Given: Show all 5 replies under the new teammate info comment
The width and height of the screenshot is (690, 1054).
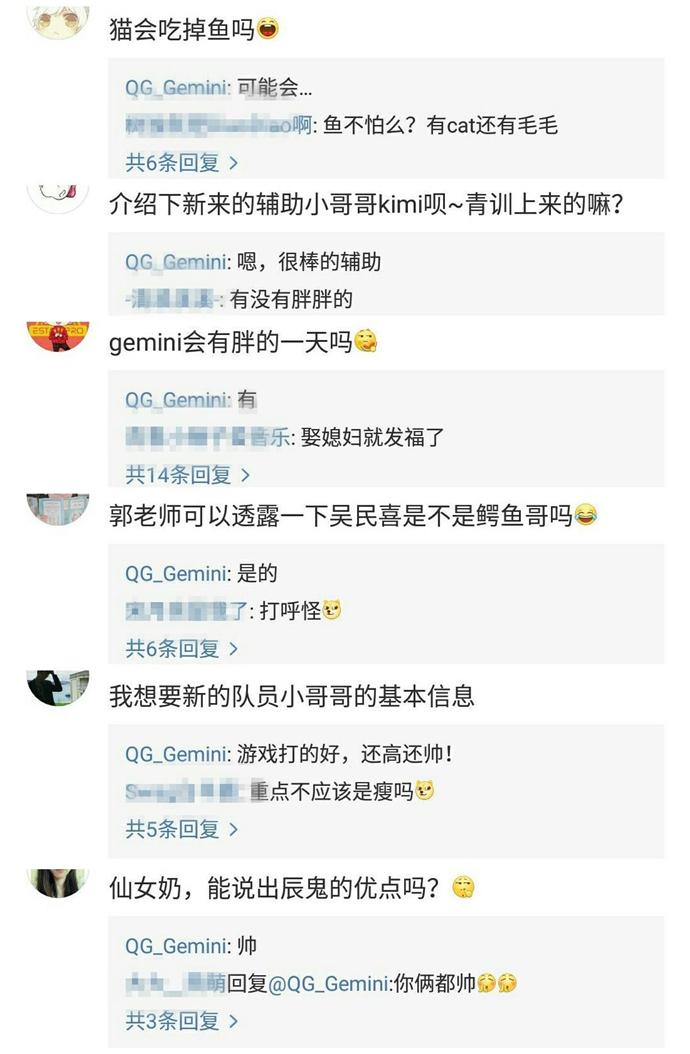Looking at the screenshot, I should pyautogui.click(x=181, y=828).
